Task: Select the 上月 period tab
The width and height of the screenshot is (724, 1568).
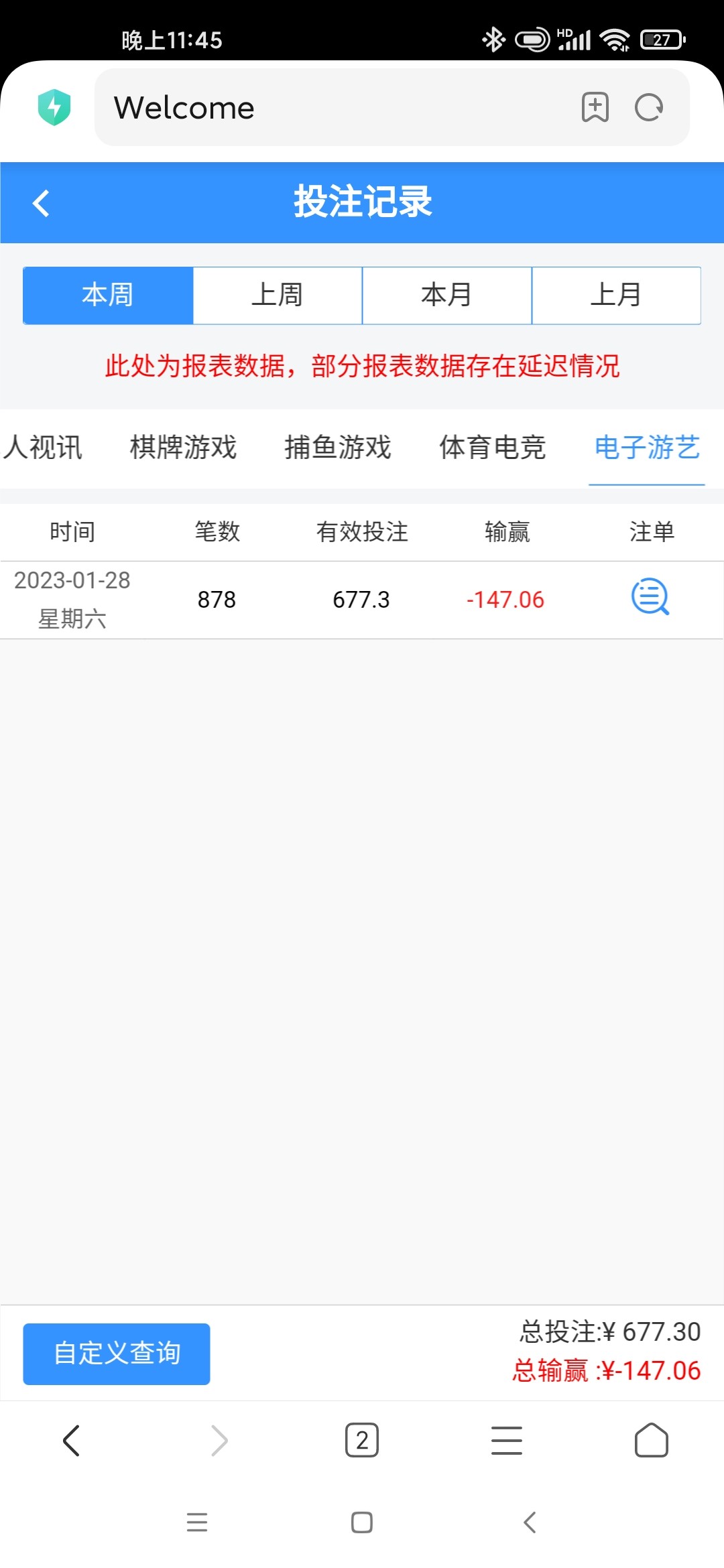Action: [x=617, y=295]
